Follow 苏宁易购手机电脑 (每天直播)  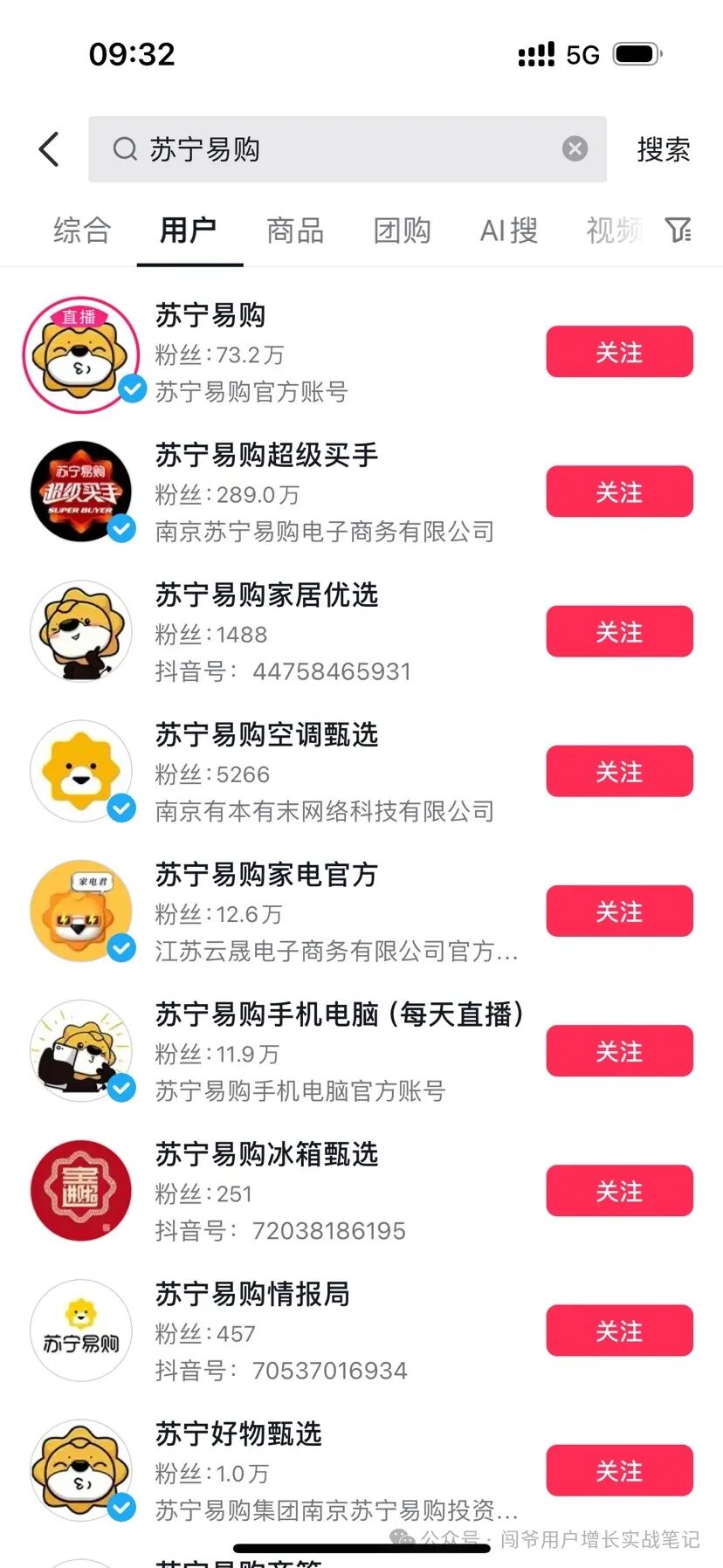(x=619, y=1051)
